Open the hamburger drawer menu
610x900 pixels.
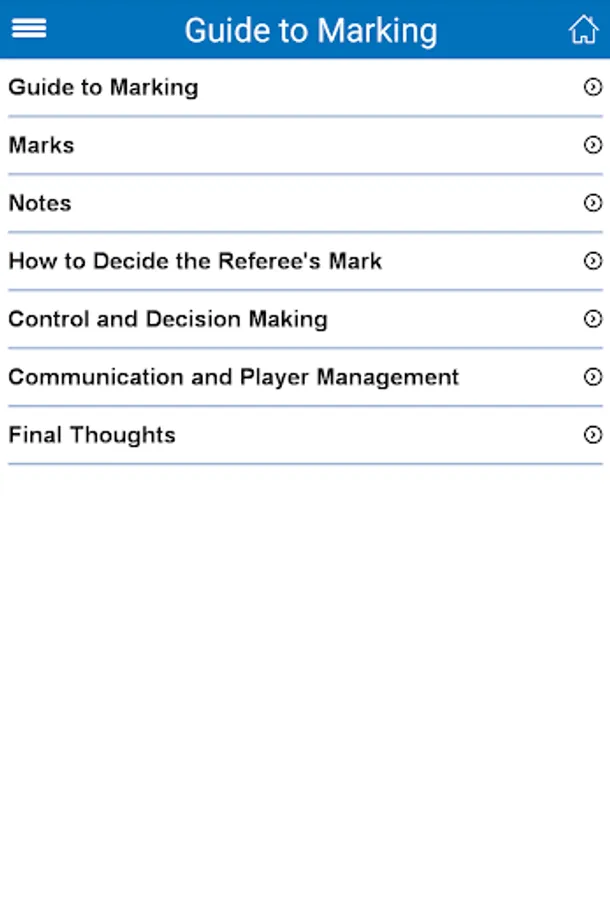tap(29, 29)
